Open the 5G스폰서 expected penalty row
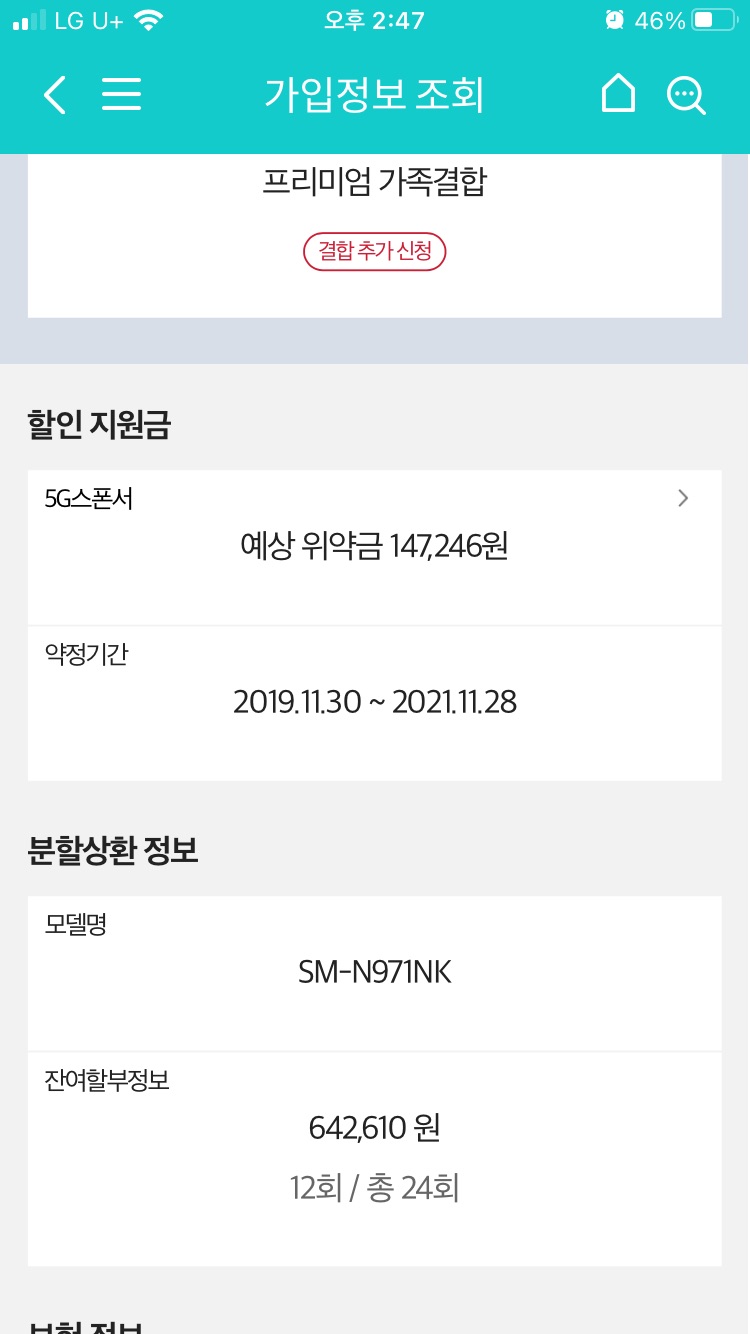Screen dimensions: 750x1334 click(x=374, y=546)
